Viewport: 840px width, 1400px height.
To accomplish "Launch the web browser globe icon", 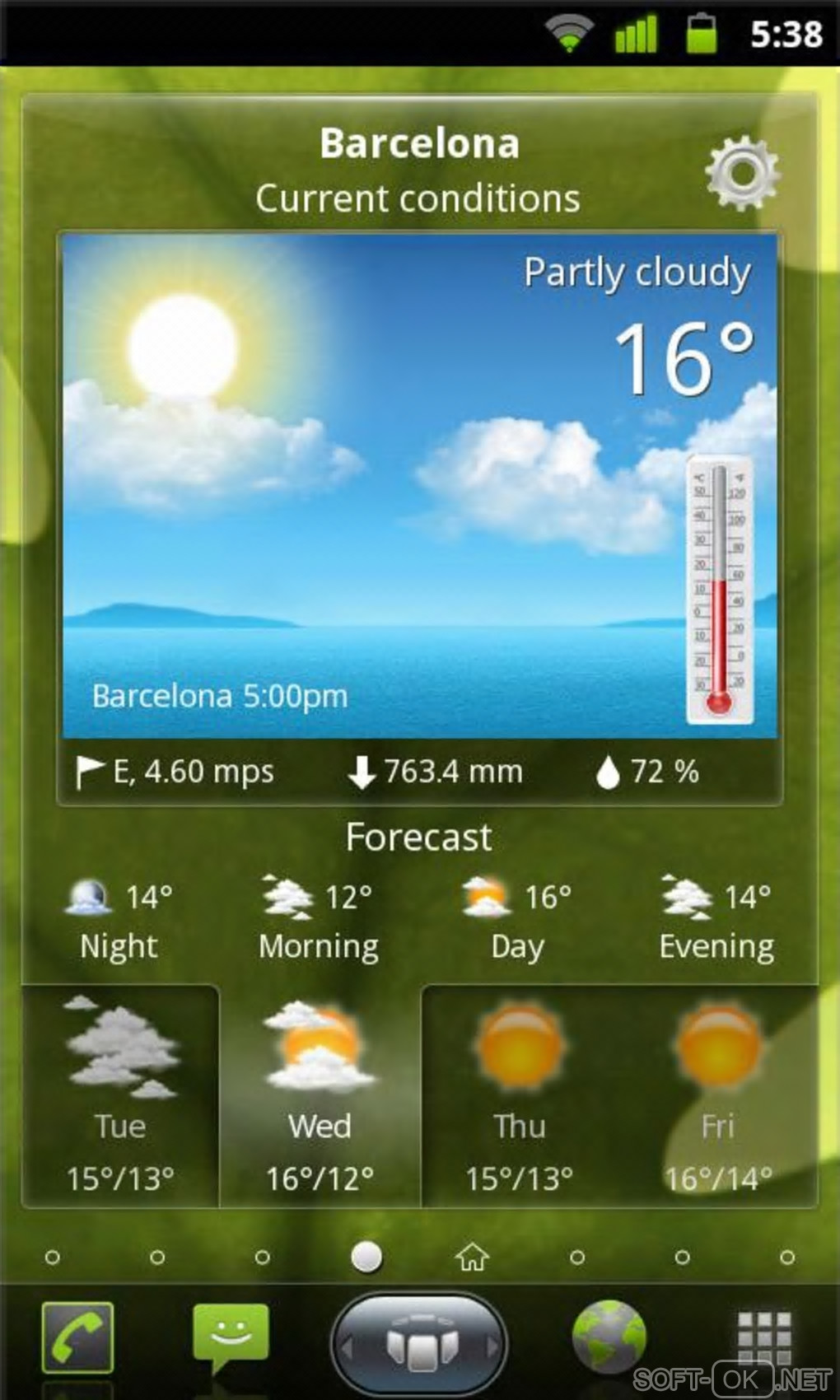I will (x=609, y=1338).
